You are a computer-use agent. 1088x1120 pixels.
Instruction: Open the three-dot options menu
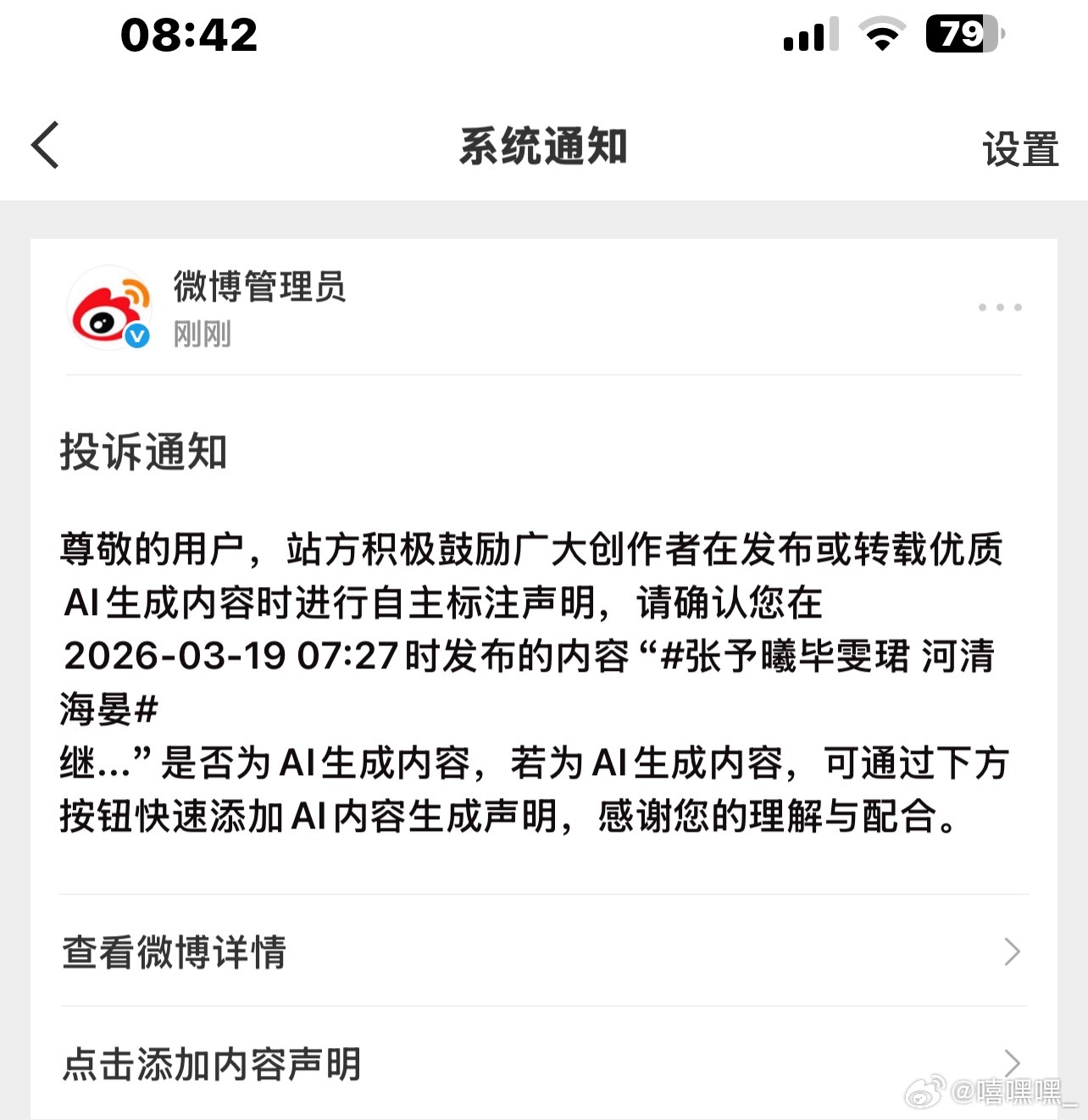1000,308
